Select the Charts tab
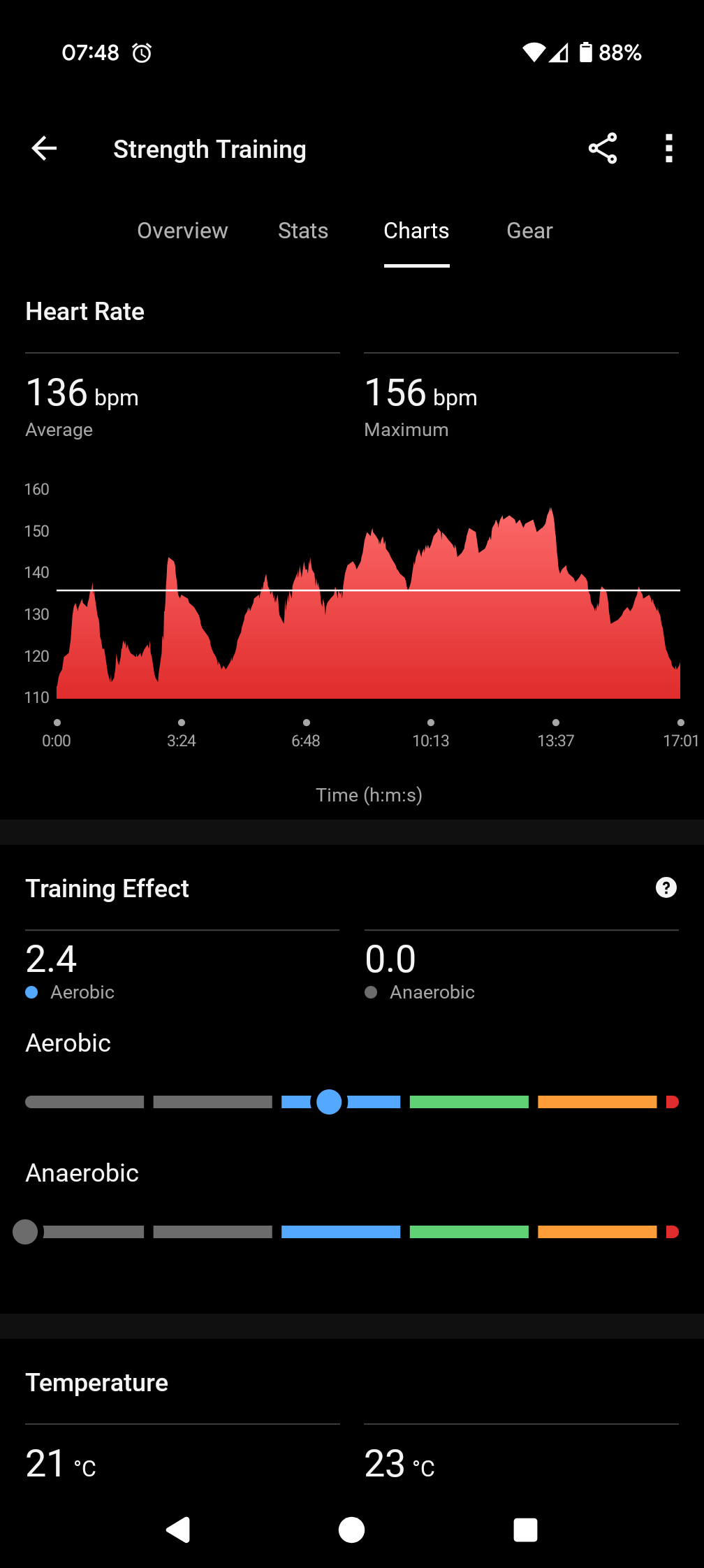The image size is (704, 1568). [x=416, y=231]
